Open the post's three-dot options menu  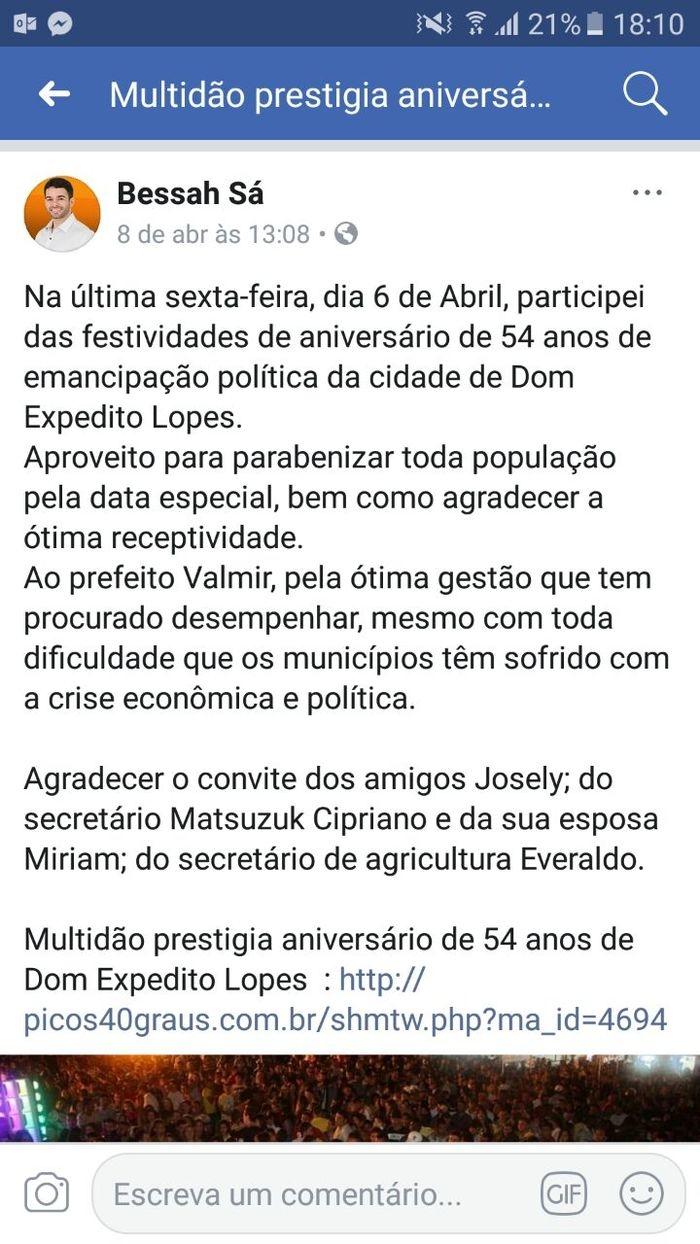(647, 193)
